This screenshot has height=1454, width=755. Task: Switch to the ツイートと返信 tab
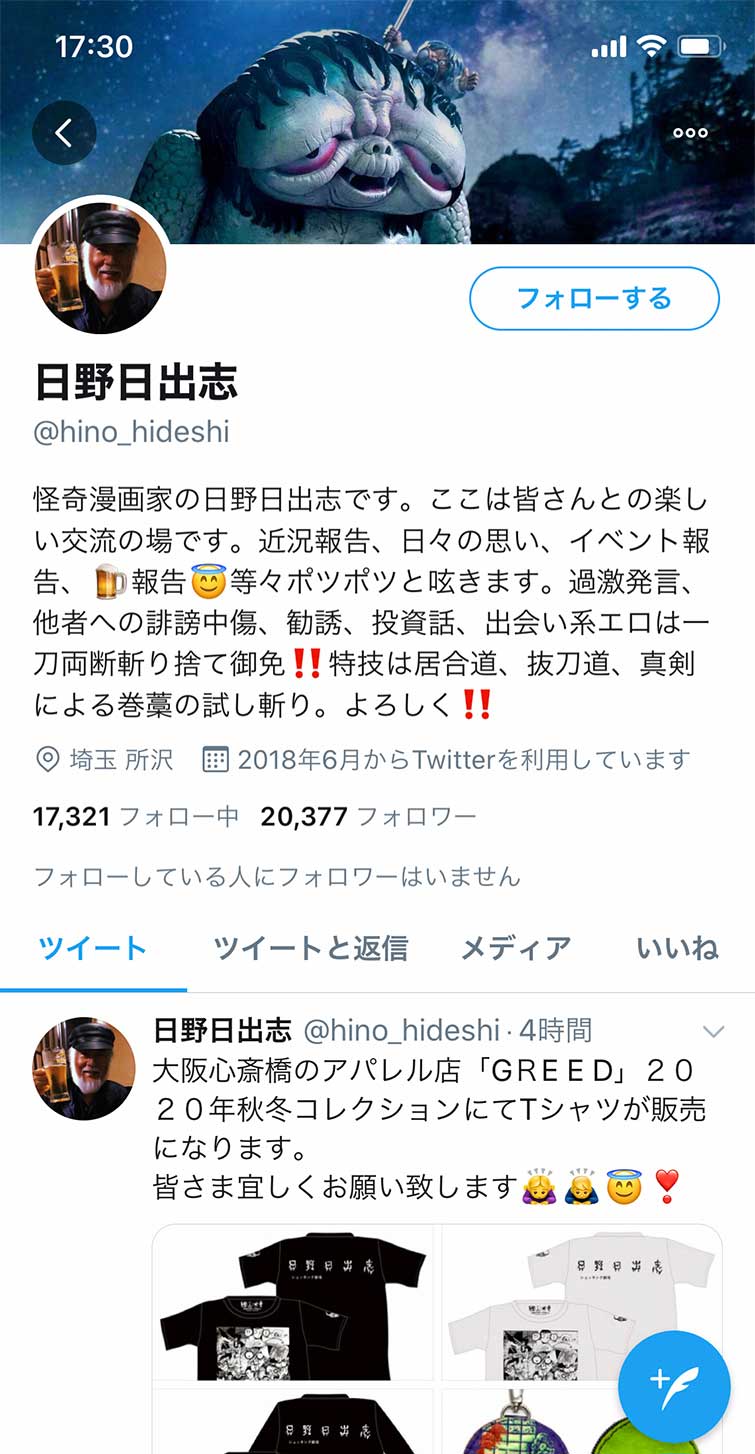coord(310,948)
